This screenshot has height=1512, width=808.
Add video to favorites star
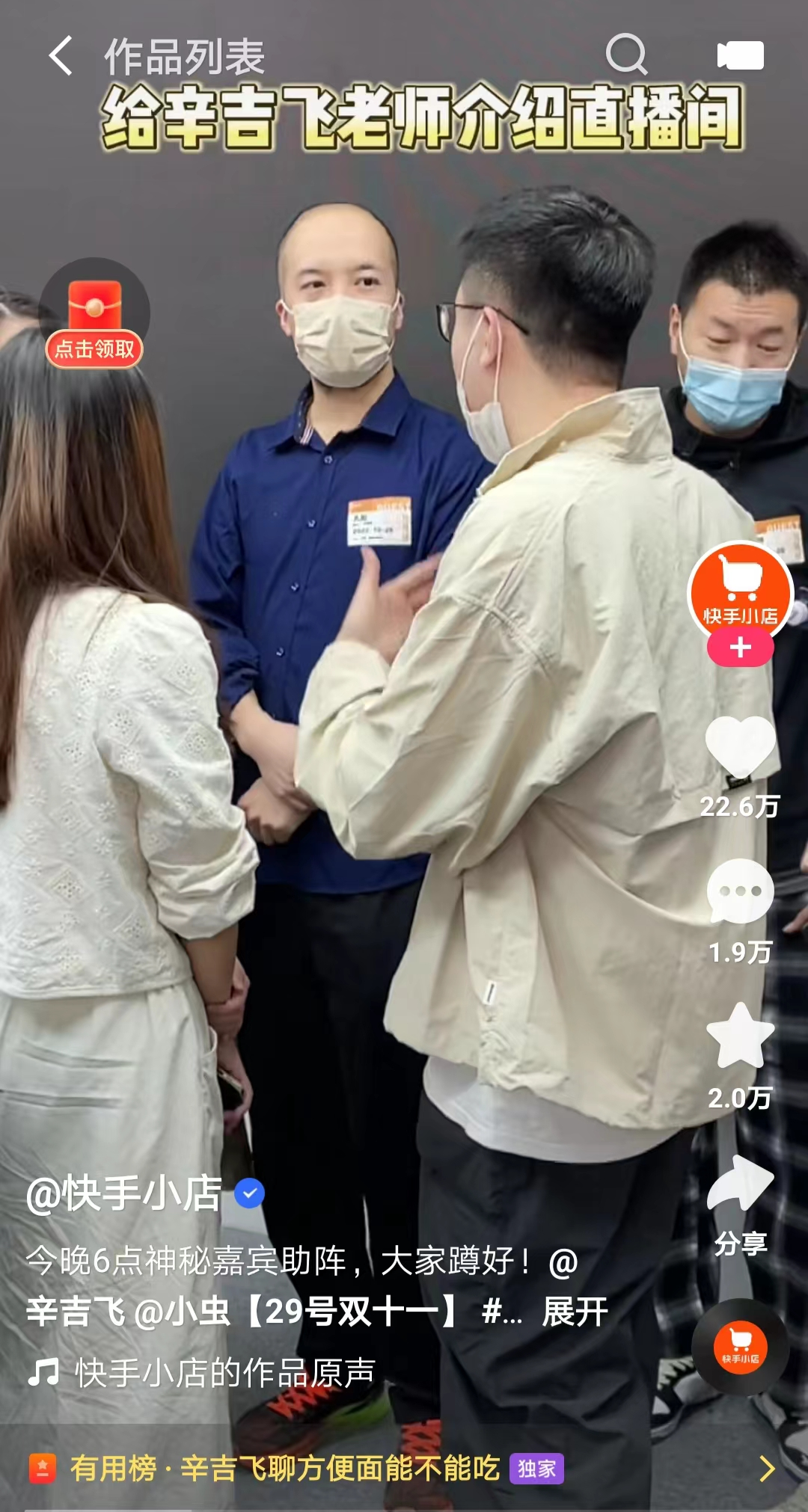(740, 1036)
